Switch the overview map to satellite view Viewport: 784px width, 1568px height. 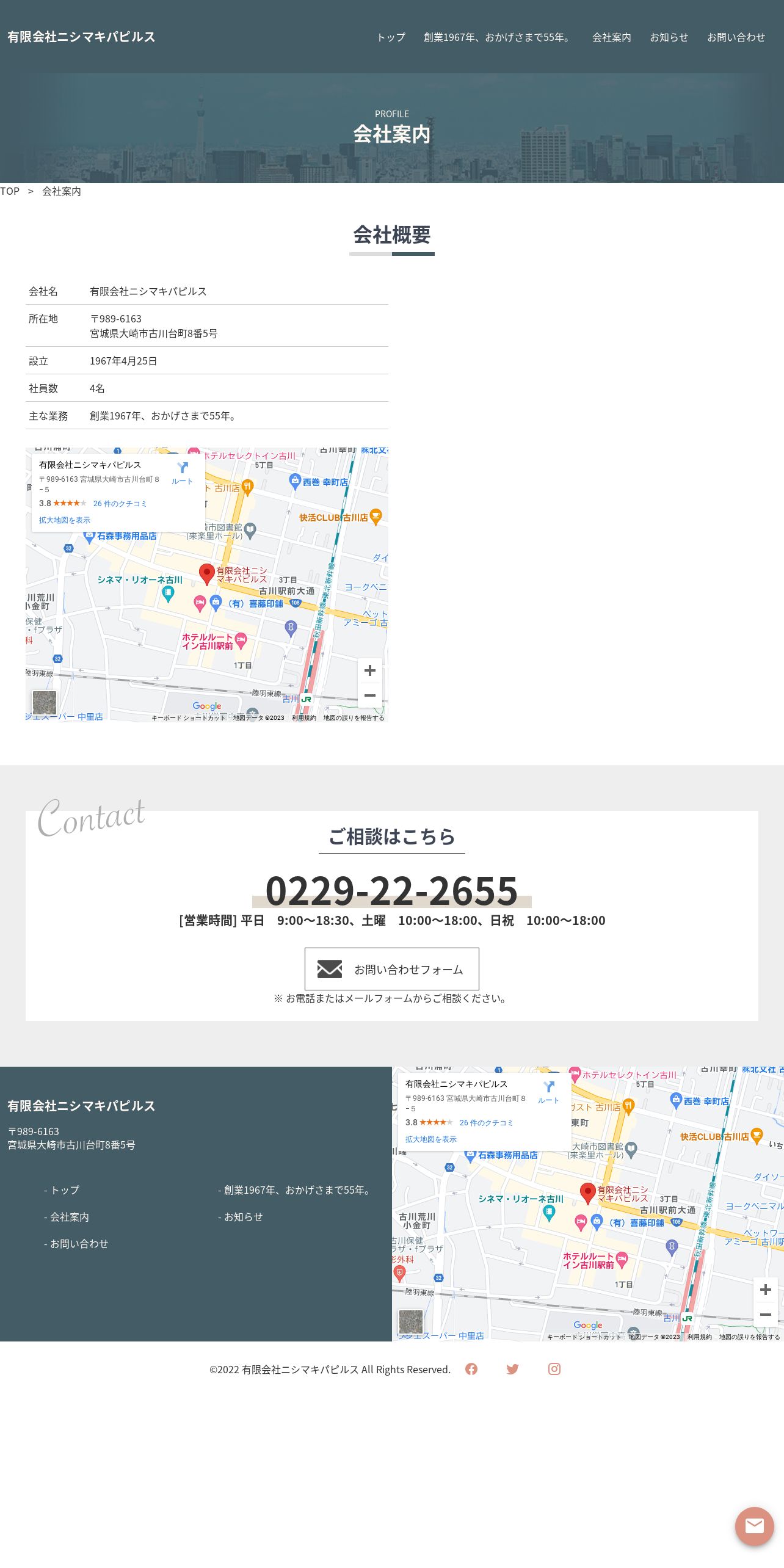point(45,703)
